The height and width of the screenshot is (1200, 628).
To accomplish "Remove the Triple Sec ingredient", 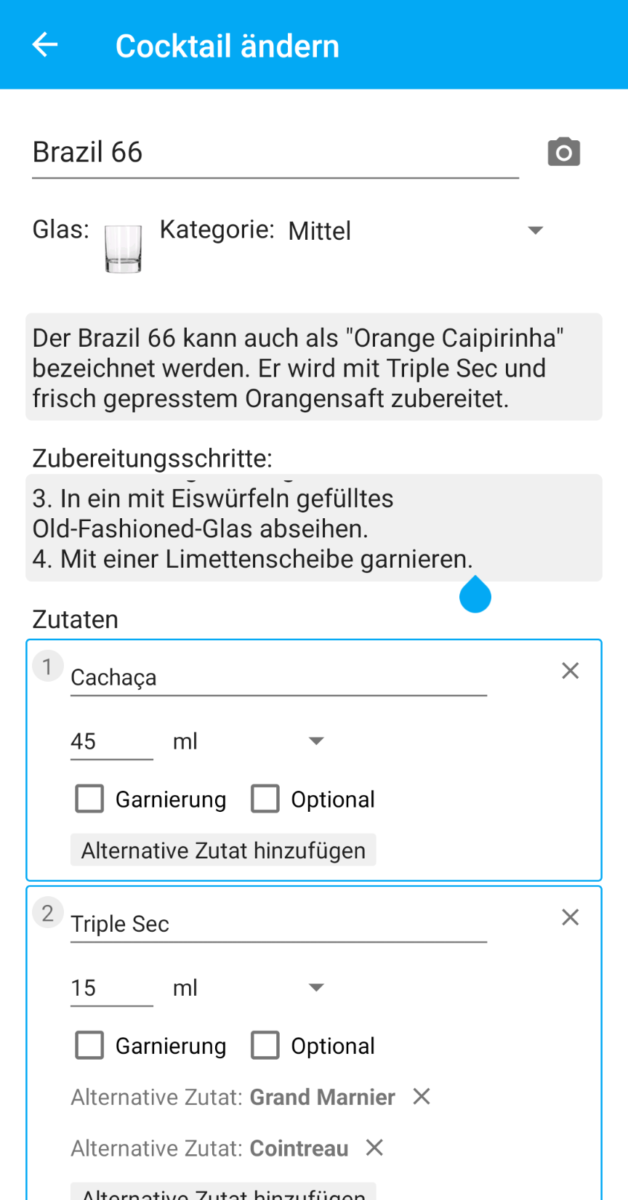I will (570, 917).
